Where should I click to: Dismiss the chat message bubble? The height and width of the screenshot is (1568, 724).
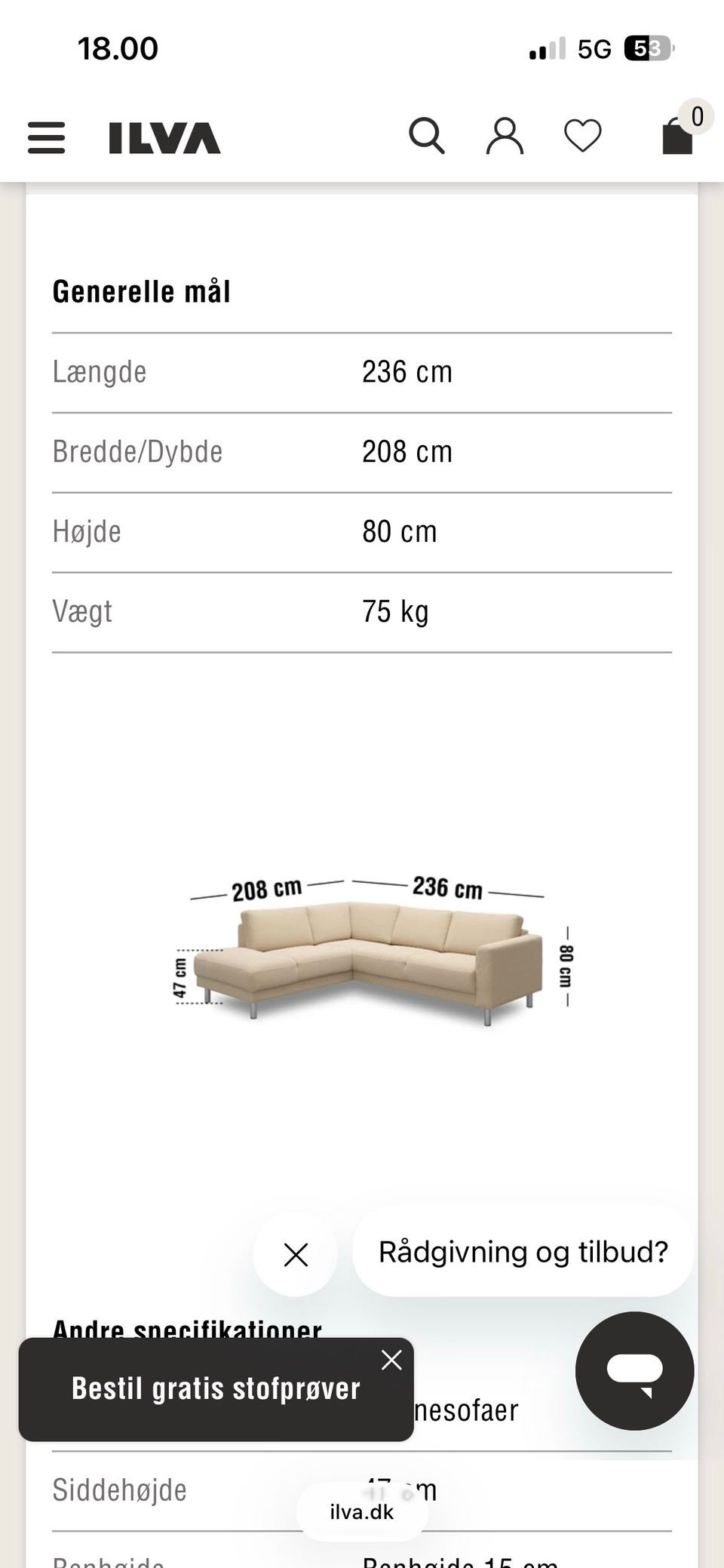[x=295, y=1254]
